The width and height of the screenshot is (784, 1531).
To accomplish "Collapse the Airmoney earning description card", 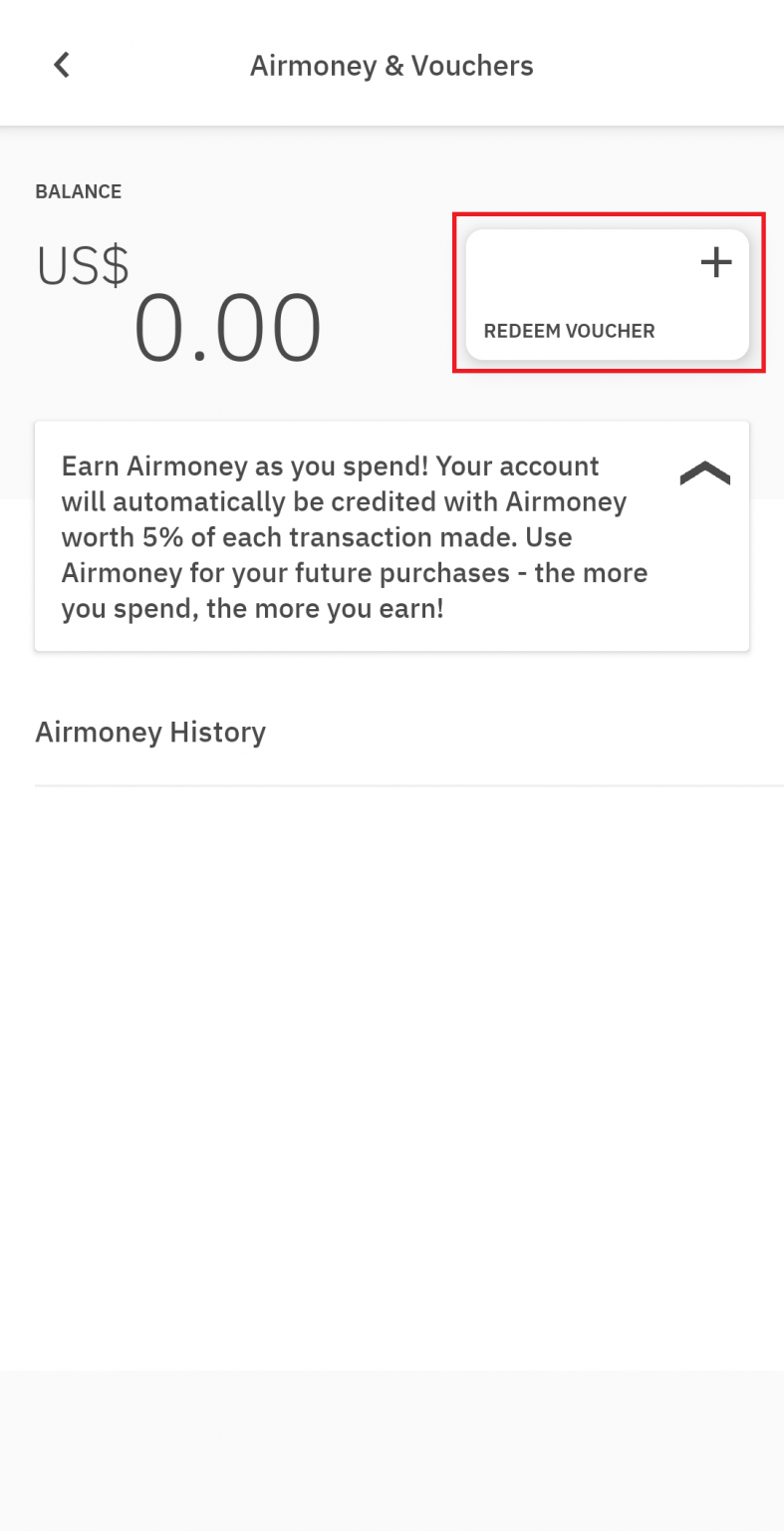I will click(705, 473).
